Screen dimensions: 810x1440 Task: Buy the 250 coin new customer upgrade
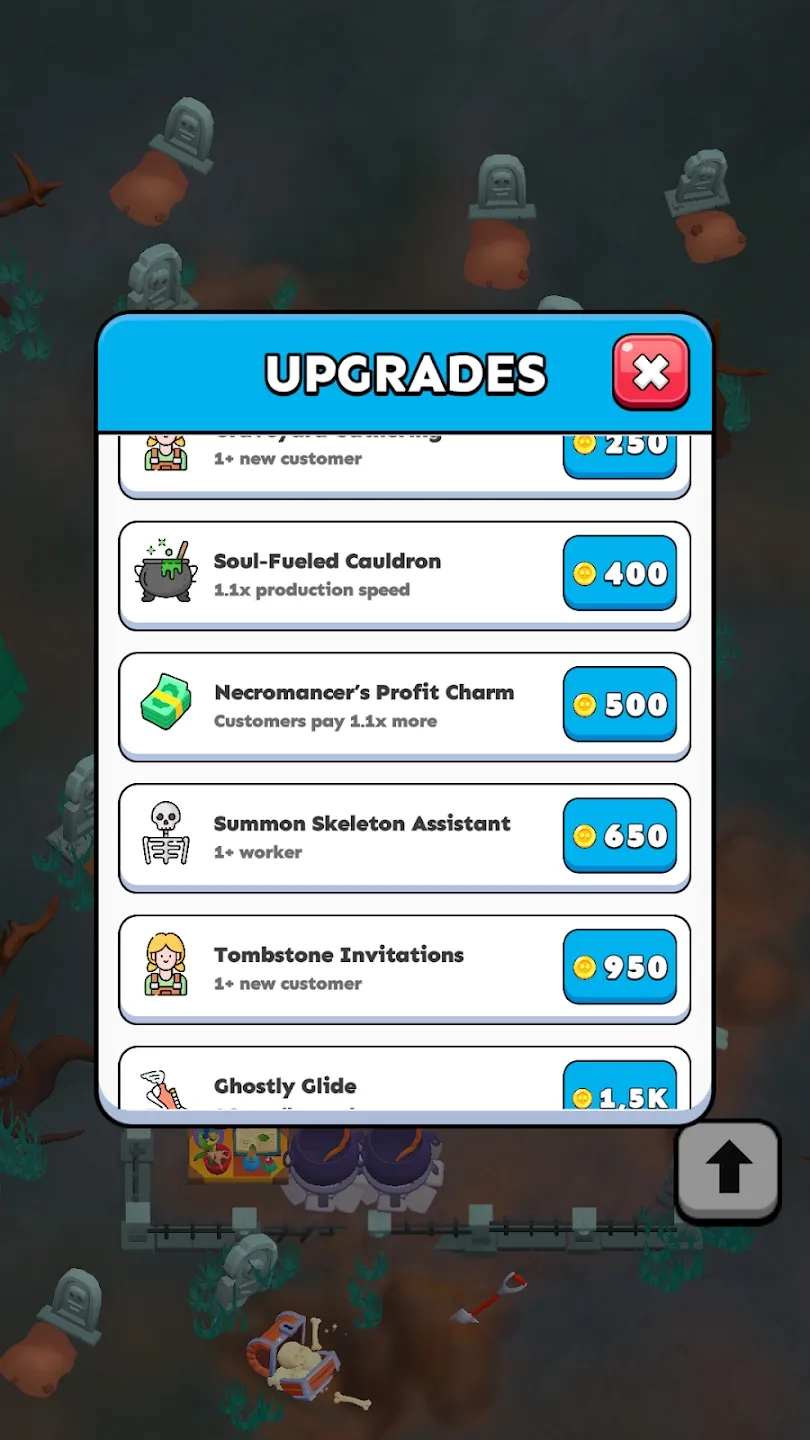(620, 452)
